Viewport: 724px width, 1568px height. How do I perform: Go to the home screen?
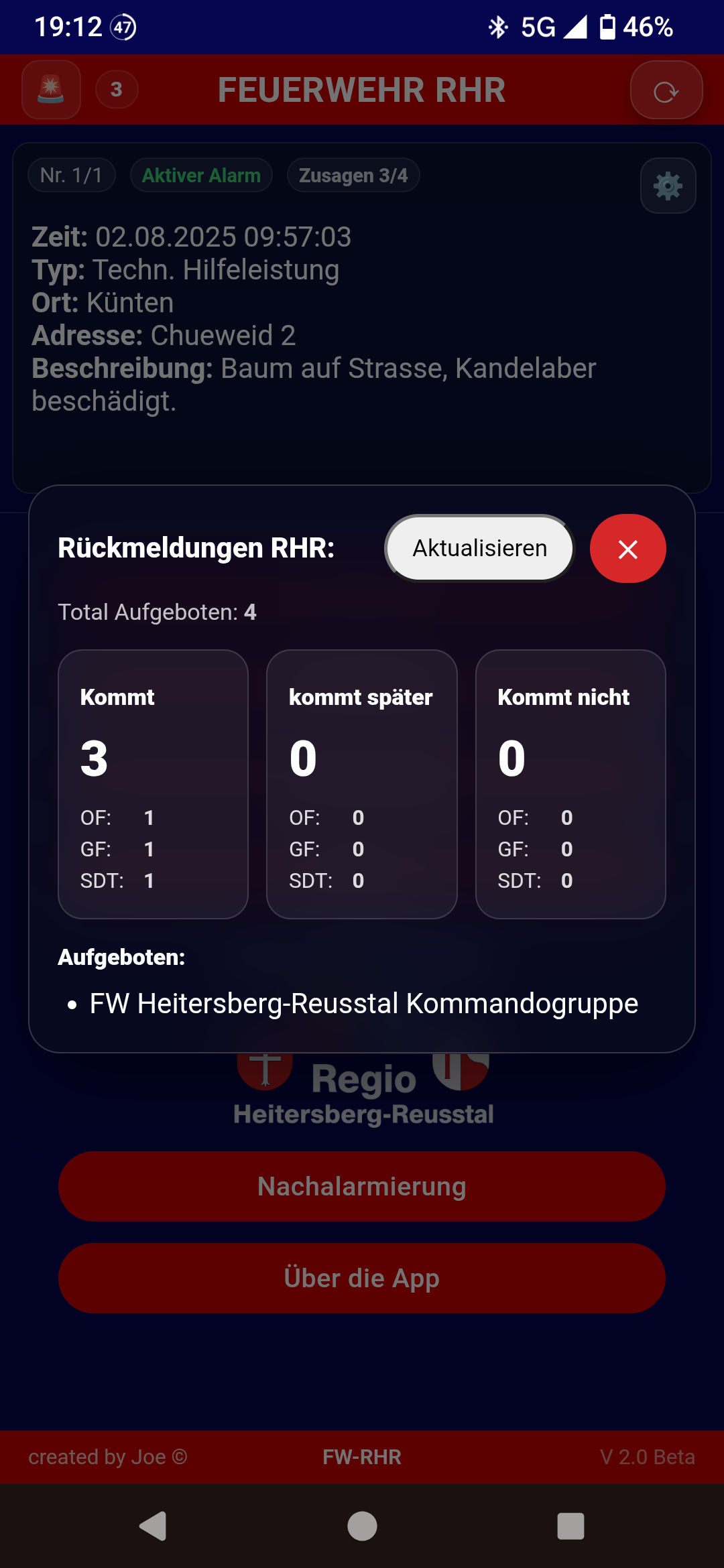coord(362,1526)
